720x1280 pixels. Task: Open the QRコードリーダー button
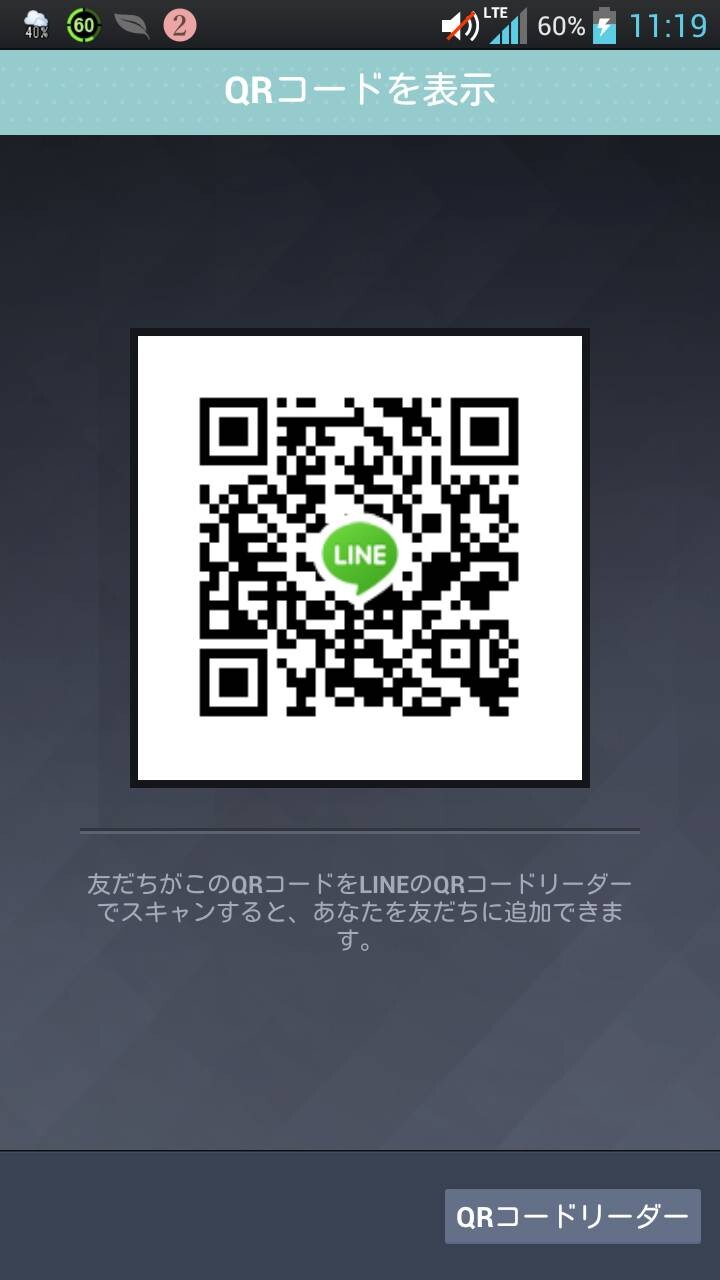[572, 1216]
